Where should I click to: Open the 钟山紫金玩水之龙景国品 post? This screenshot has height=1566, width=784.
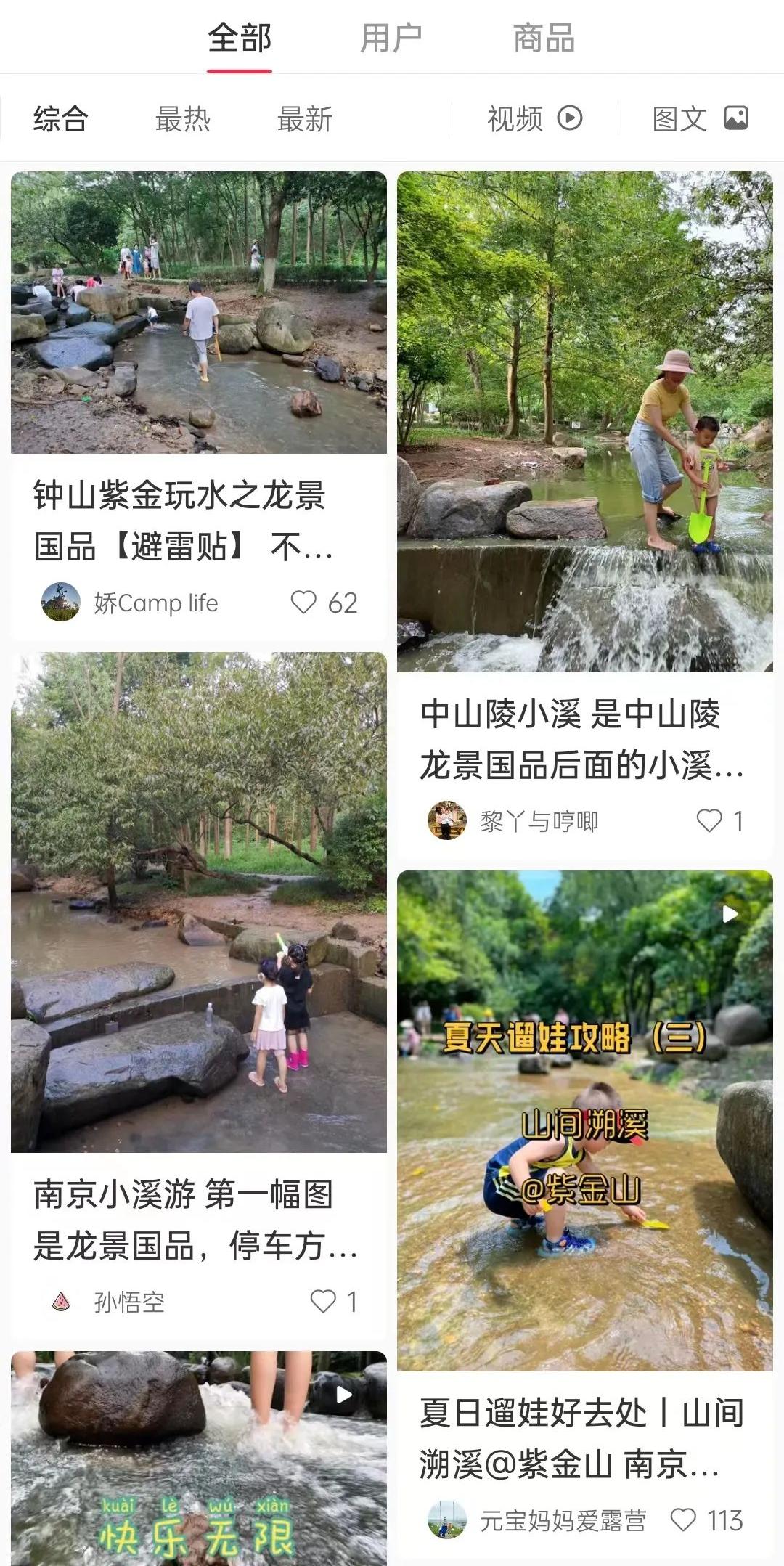(198, 312)
